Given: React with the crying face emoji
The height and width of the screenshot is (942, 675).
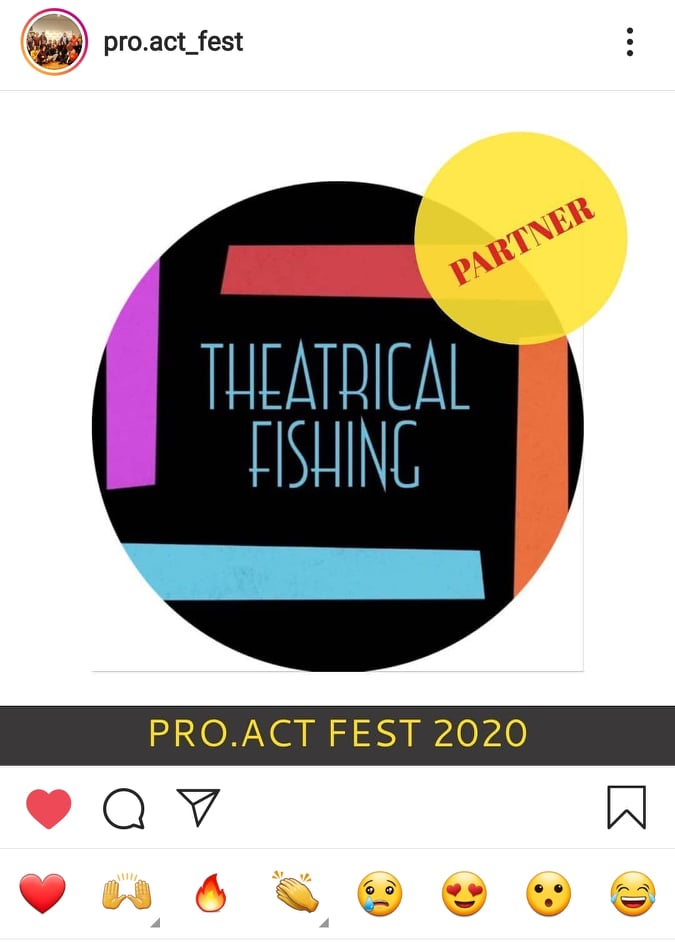Looking at the screenshot, I should coord(380,893).
